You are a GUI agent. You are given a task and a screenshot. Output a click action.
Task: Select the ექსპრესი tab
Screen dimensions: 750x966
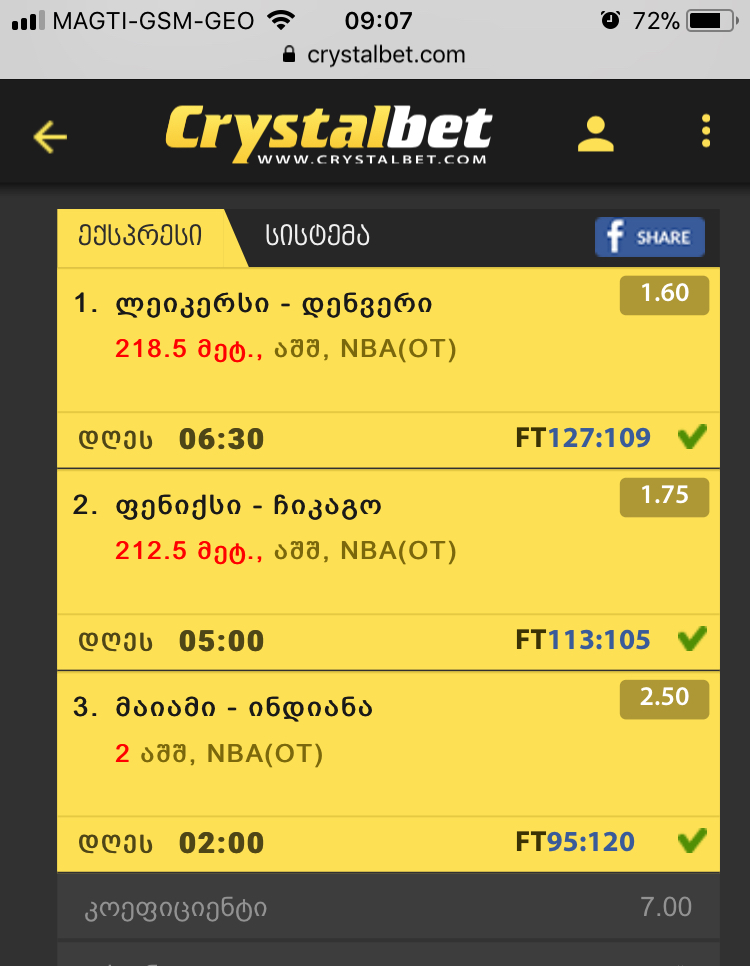(x=140, y=237)
